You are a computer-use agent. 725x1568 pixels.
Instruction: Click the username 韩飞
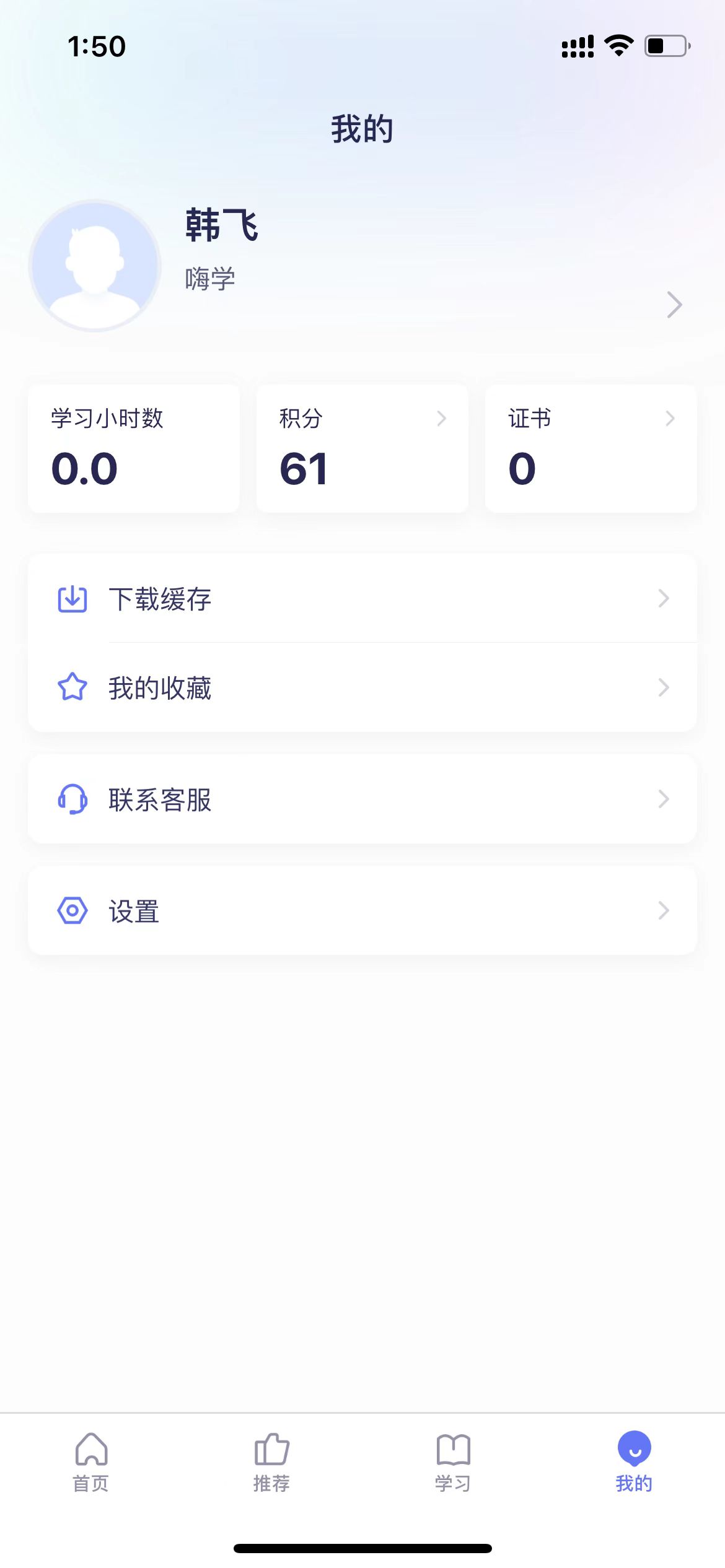(x=221, y=225)
